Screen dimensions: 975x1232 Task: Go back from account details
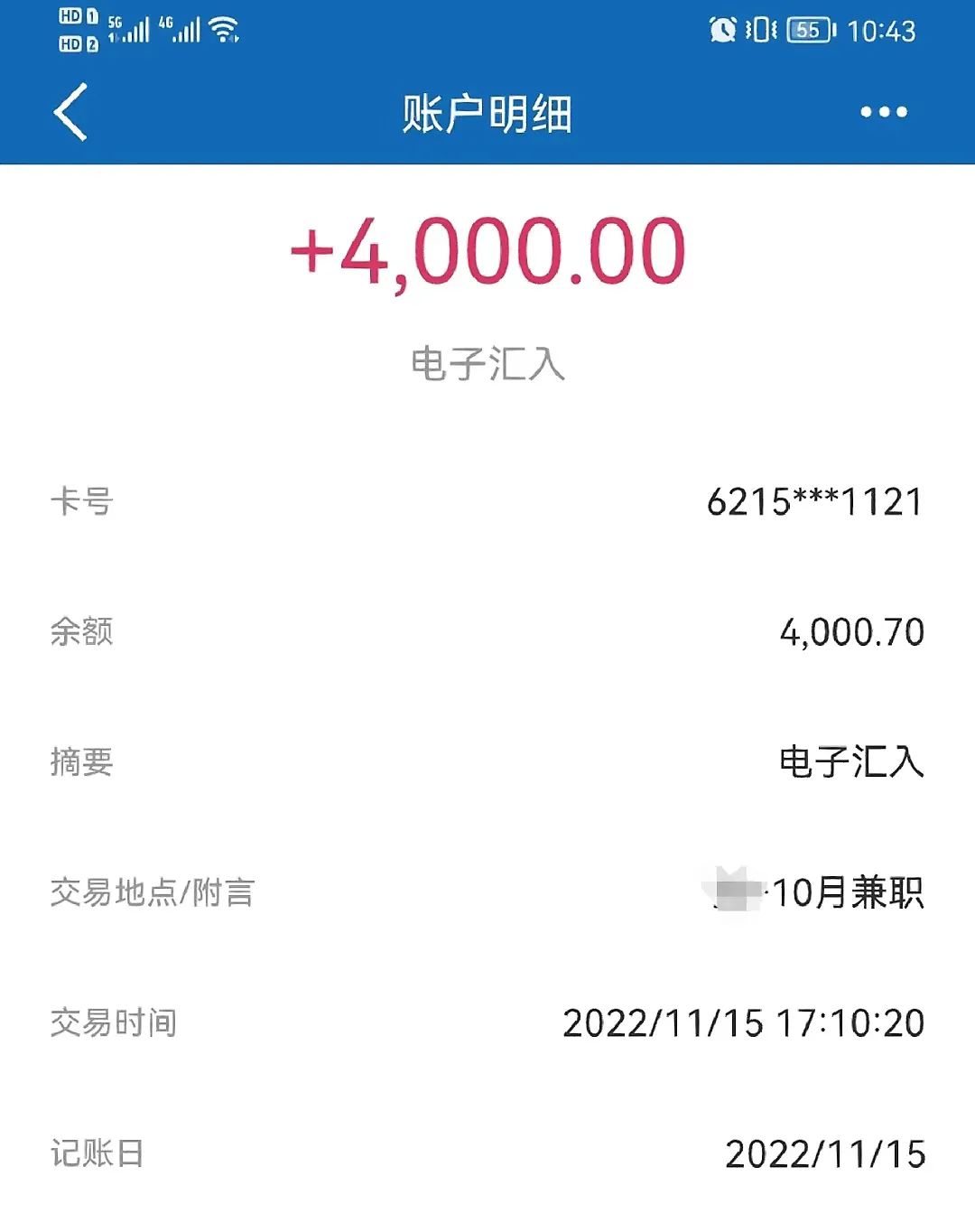point(70,112)
